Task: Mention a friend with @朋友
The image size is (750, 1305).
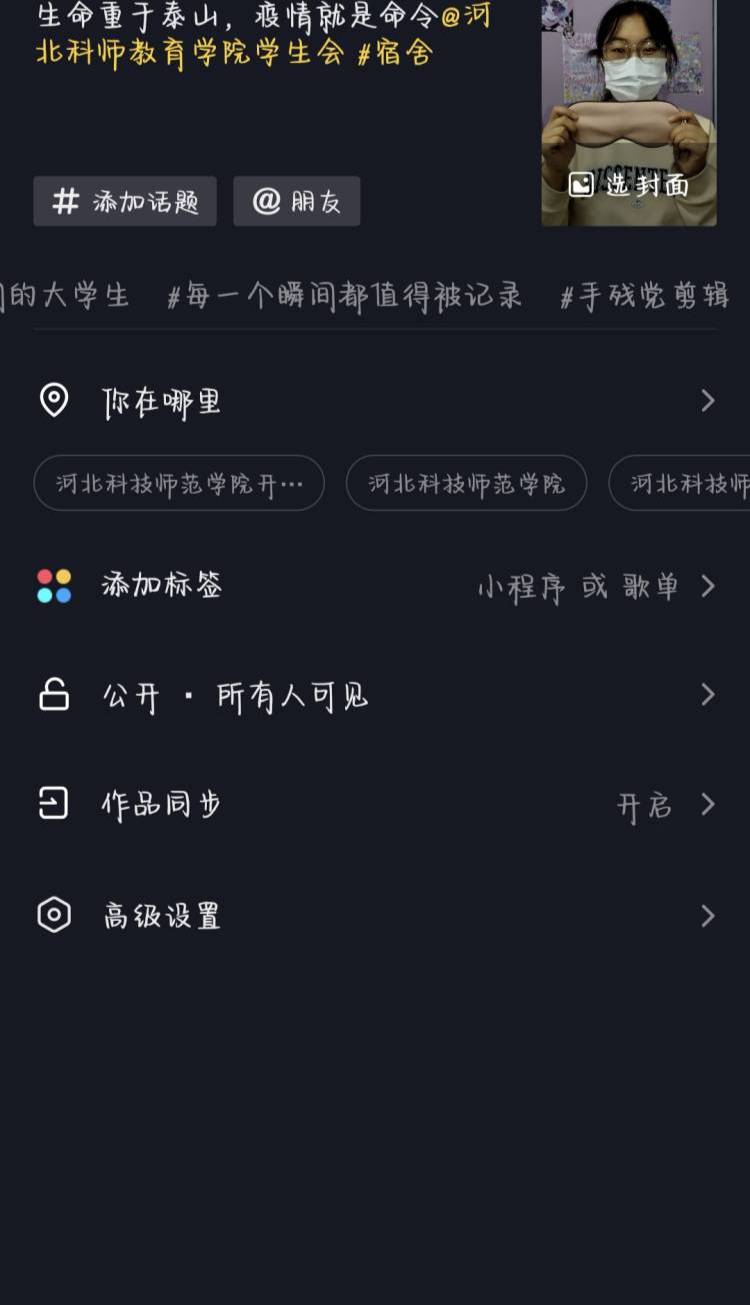Action: (297, 201)
